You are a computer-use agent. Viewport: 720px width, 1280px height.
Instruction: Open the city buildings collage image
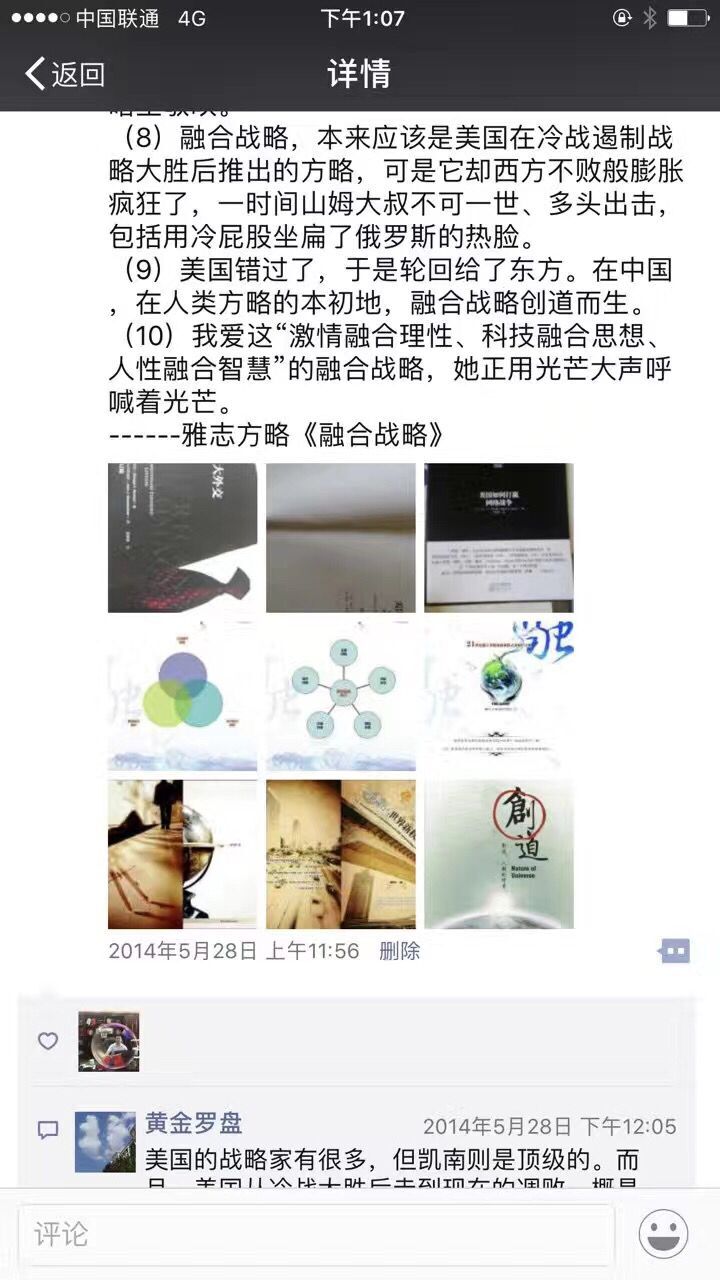[340, 854]
